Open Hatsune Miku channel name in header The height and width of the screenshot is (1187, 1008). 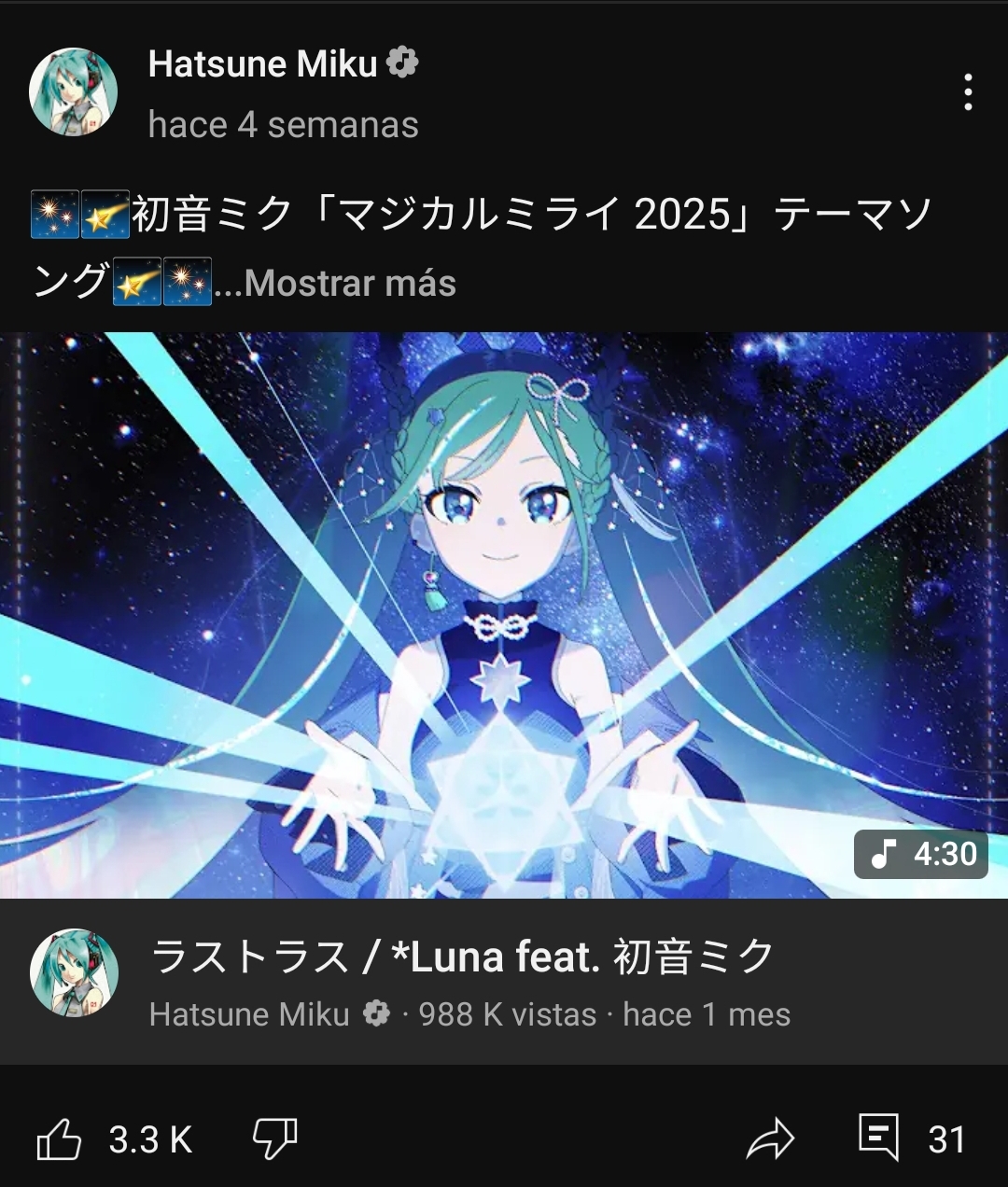point(262,63)
